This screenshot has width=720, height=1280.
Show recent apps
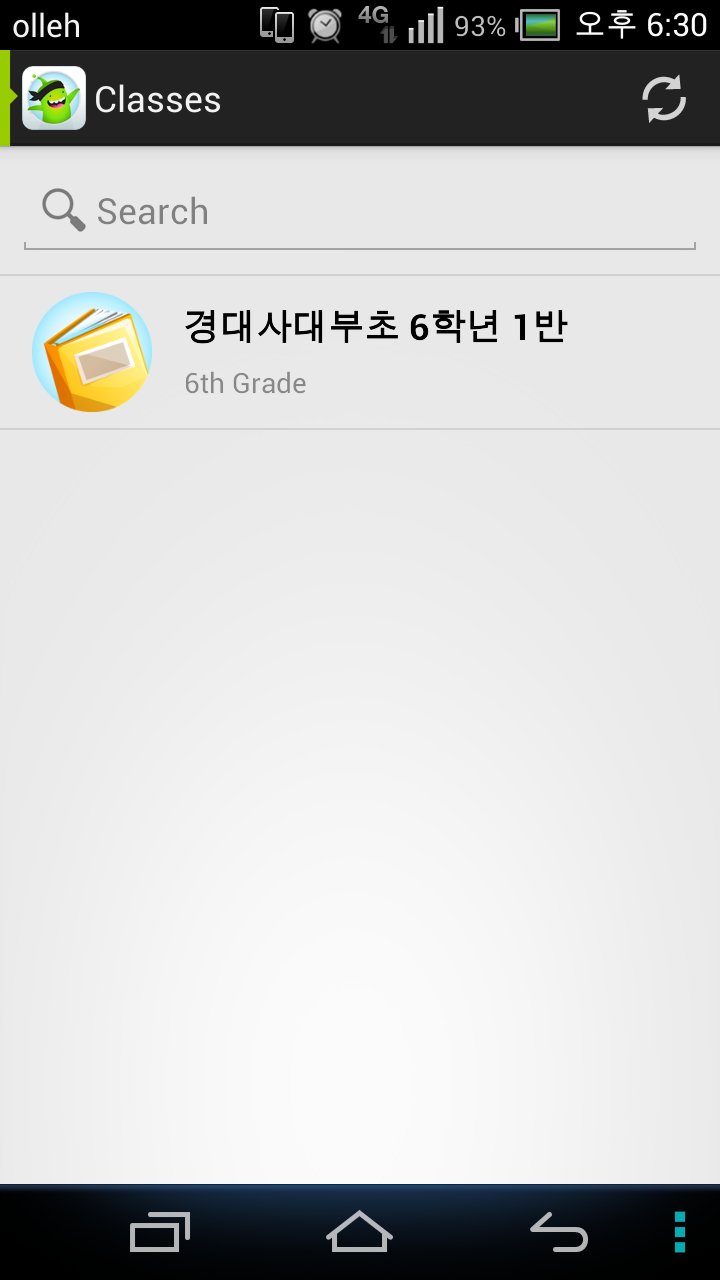pos(160,1231)
